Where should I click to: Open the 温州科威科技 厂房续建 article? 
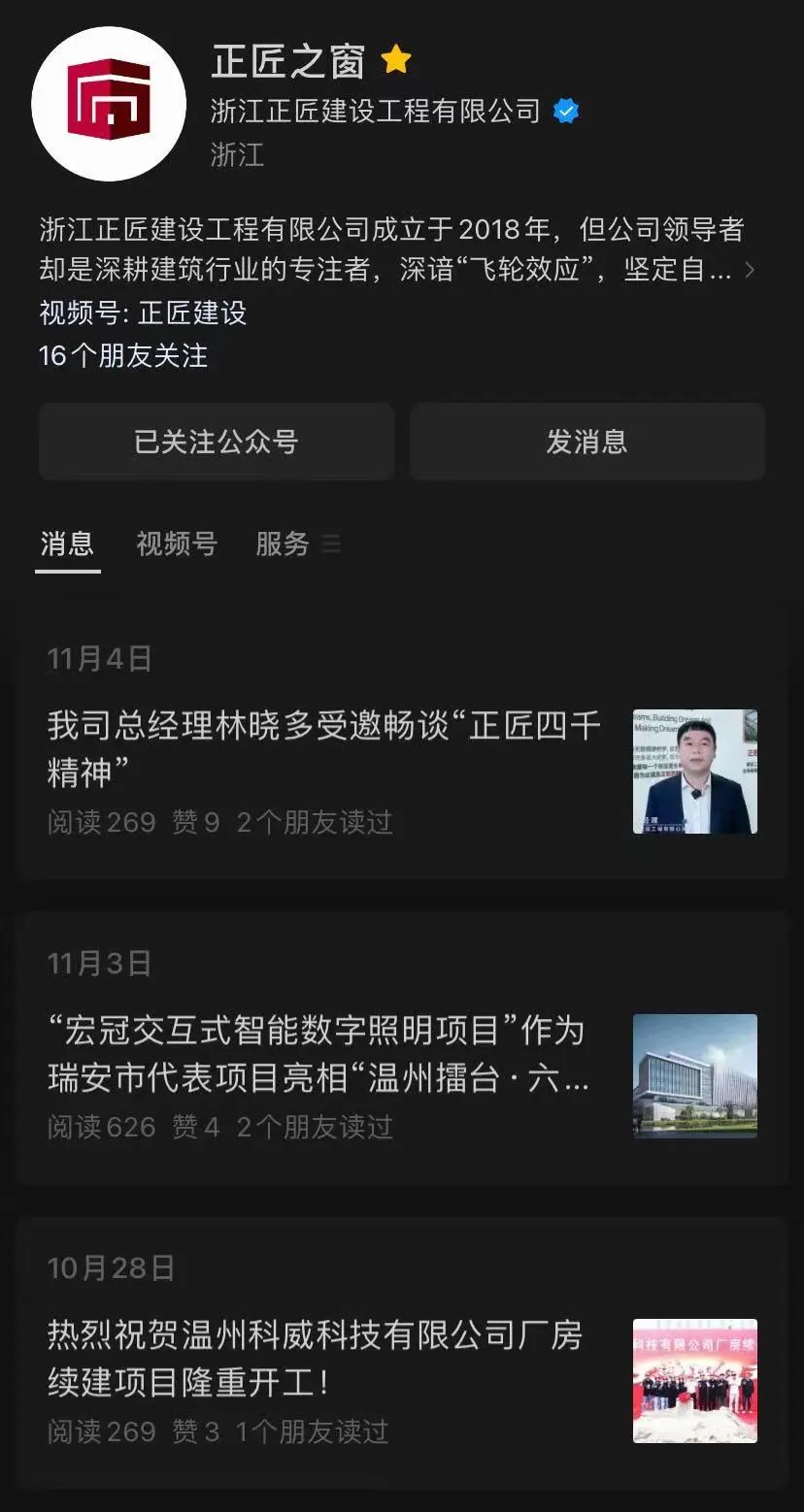coord(315,1358)
